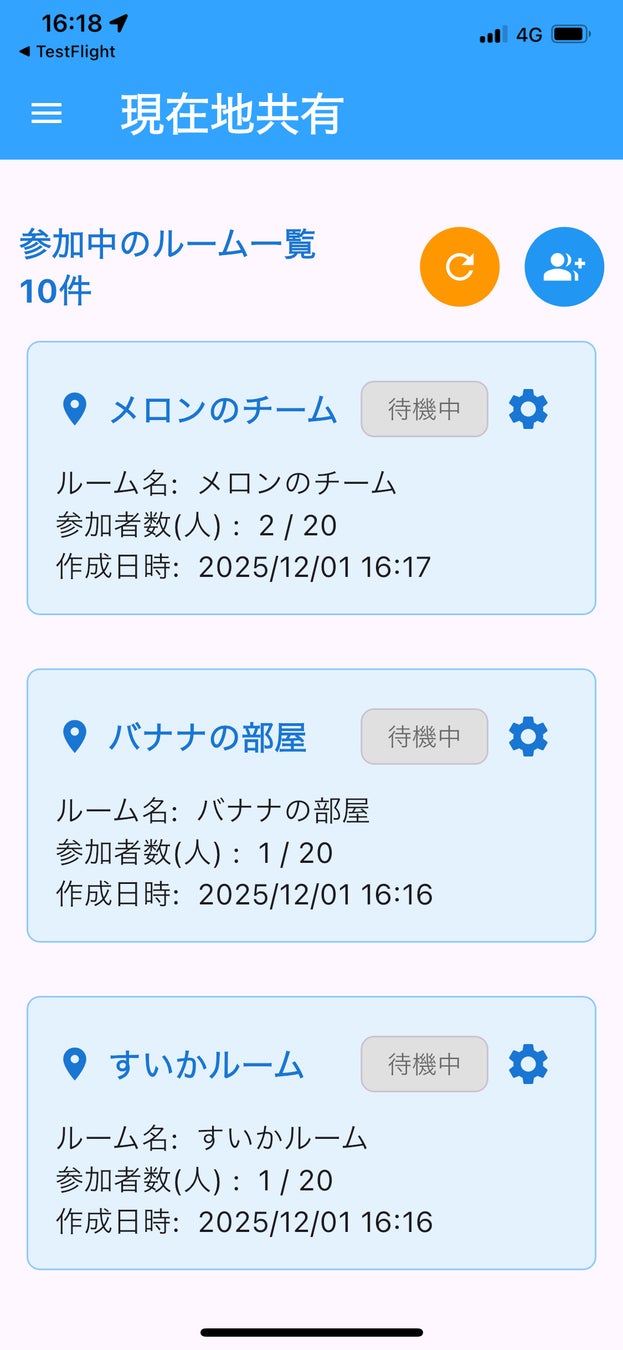The image size is (623, 1350).
Task: Open settings gear for メロンのチーム
Action: tap(528, 409)
